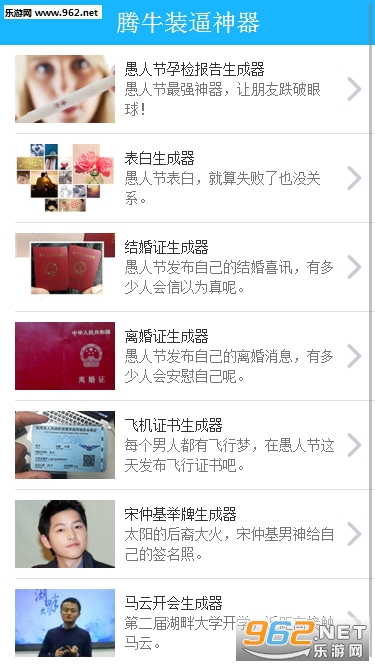Open the 离婚证生成器 entry

(x=188, y=356)
